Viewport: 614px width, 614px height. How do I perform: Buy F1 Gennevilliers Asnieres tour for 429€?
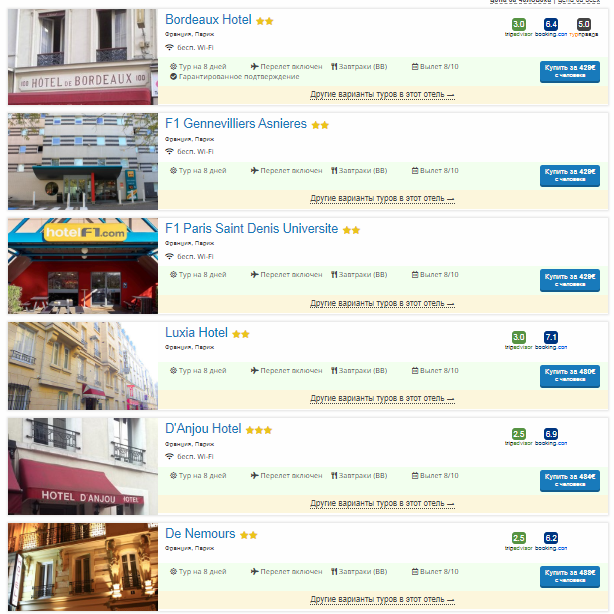[x=570, y=175]
